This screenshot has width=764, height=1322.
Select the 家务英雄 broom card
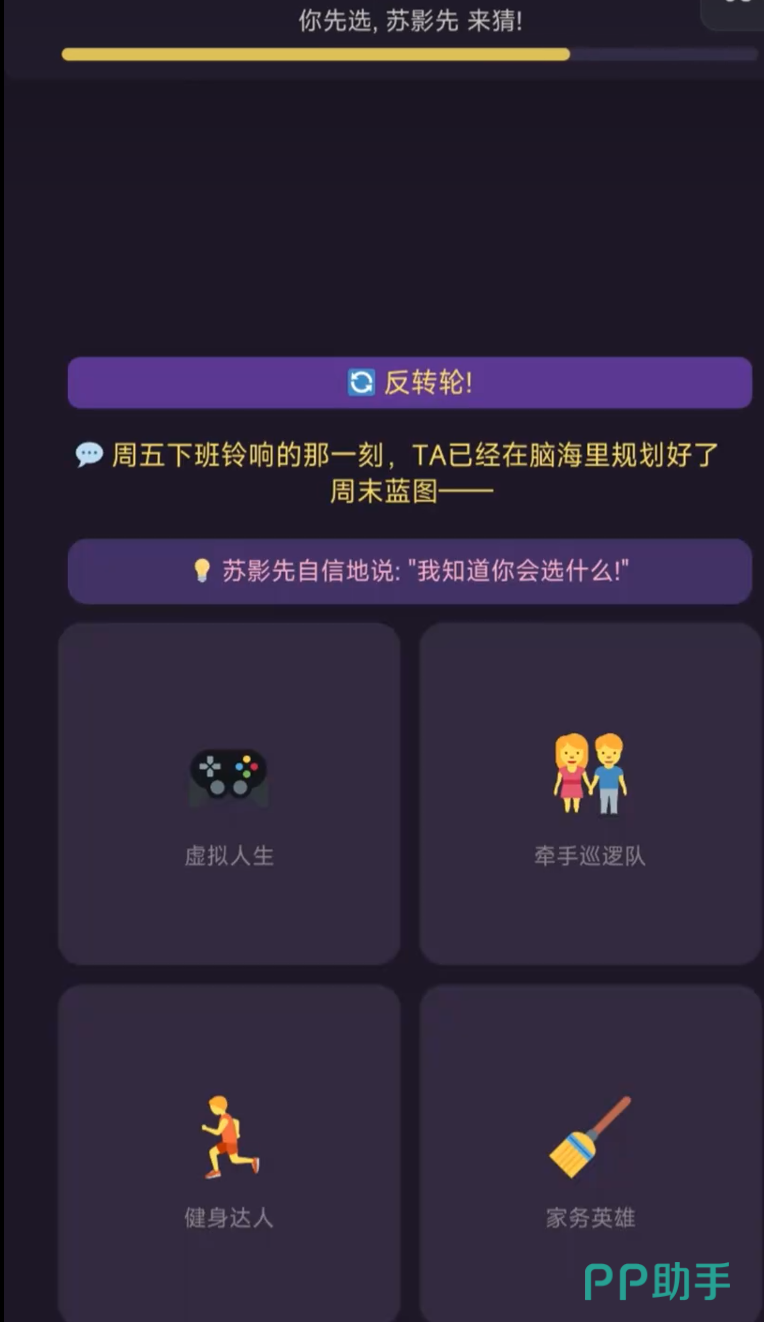coord(590,1155)
